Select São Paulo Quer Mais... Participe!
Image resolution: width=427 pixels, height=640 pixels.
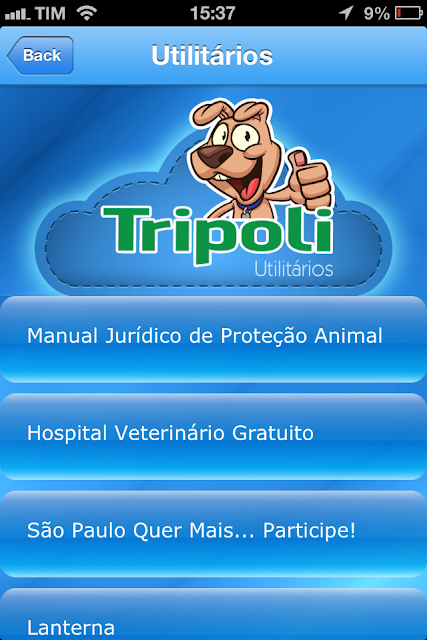point(214,534)
